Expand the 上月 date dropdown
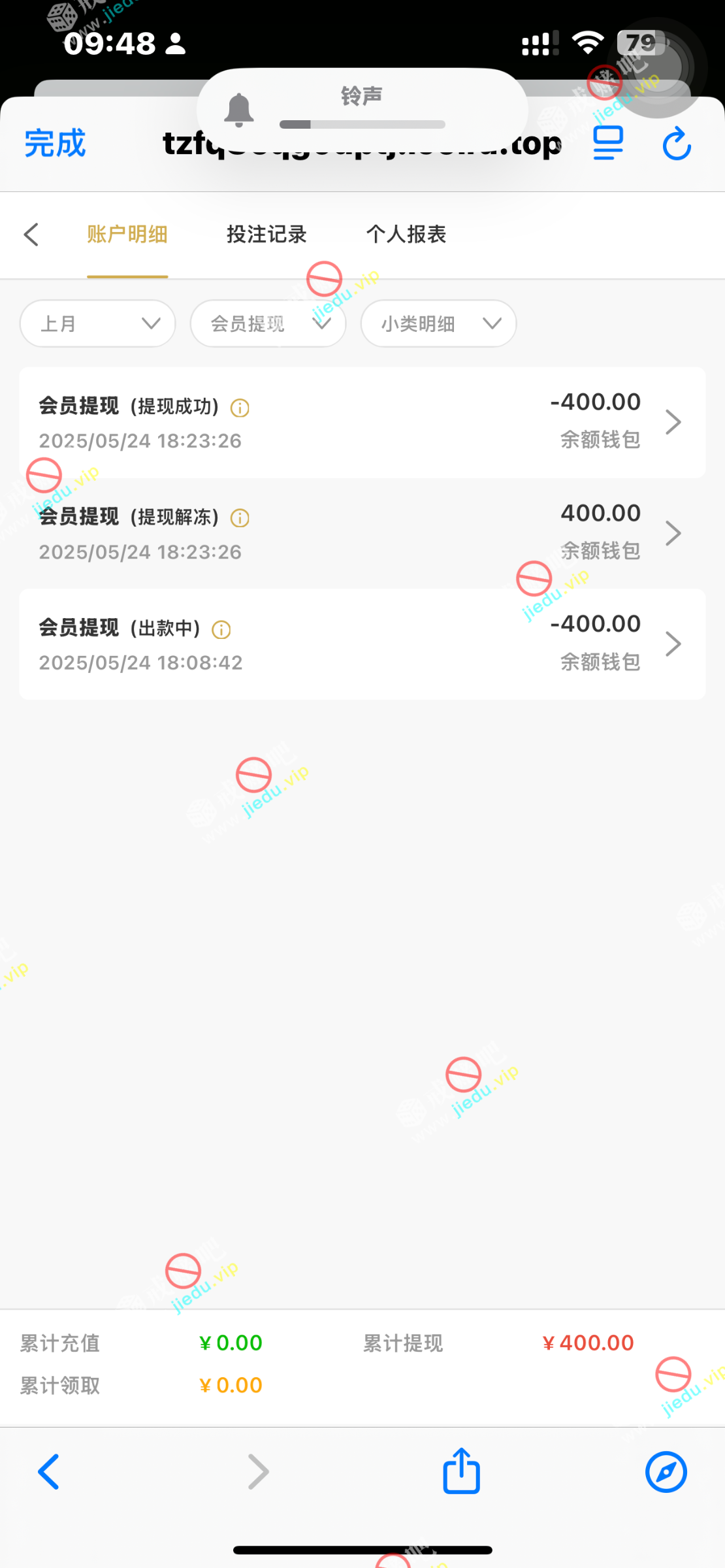 [98, 323]
